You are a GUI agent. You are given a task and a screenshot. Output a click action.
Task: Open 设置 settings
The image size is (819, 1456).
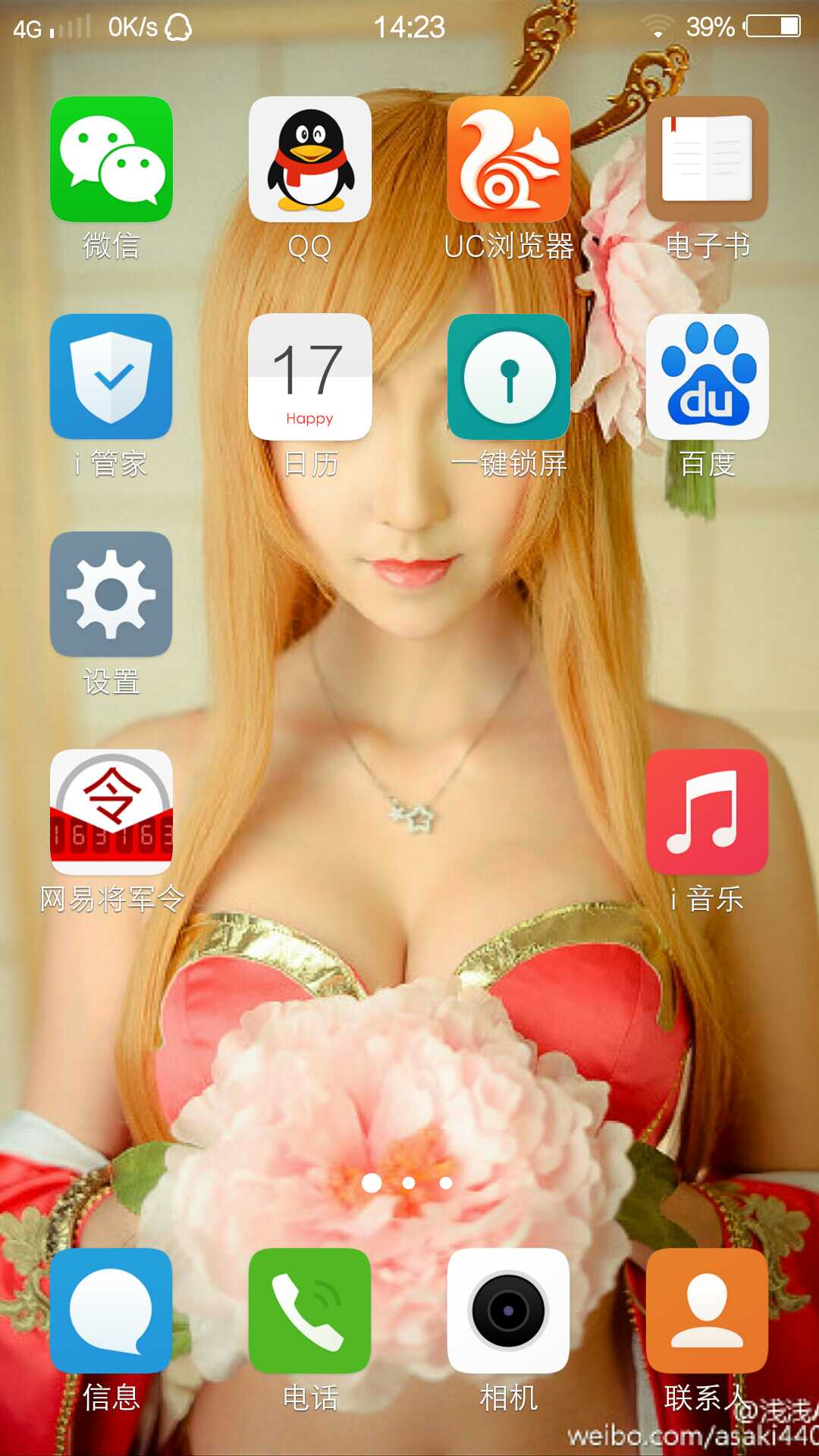(x=111, y=595)
